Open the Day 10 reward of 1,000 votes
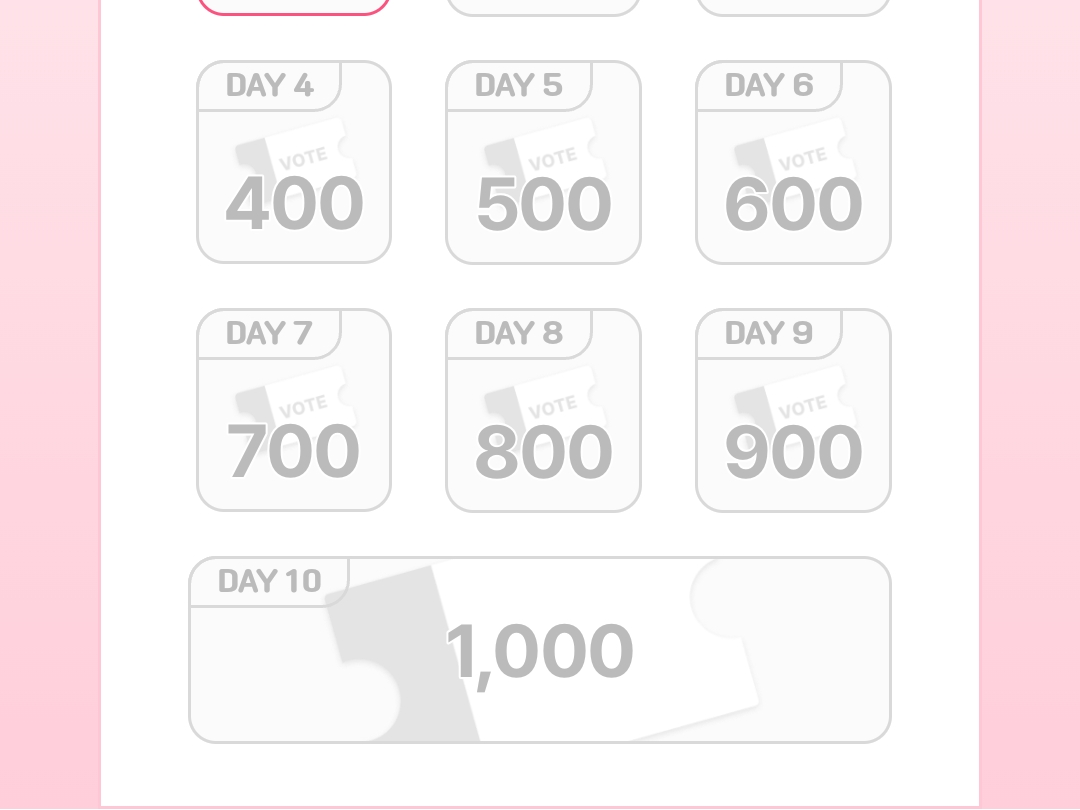 pos(540,650)
